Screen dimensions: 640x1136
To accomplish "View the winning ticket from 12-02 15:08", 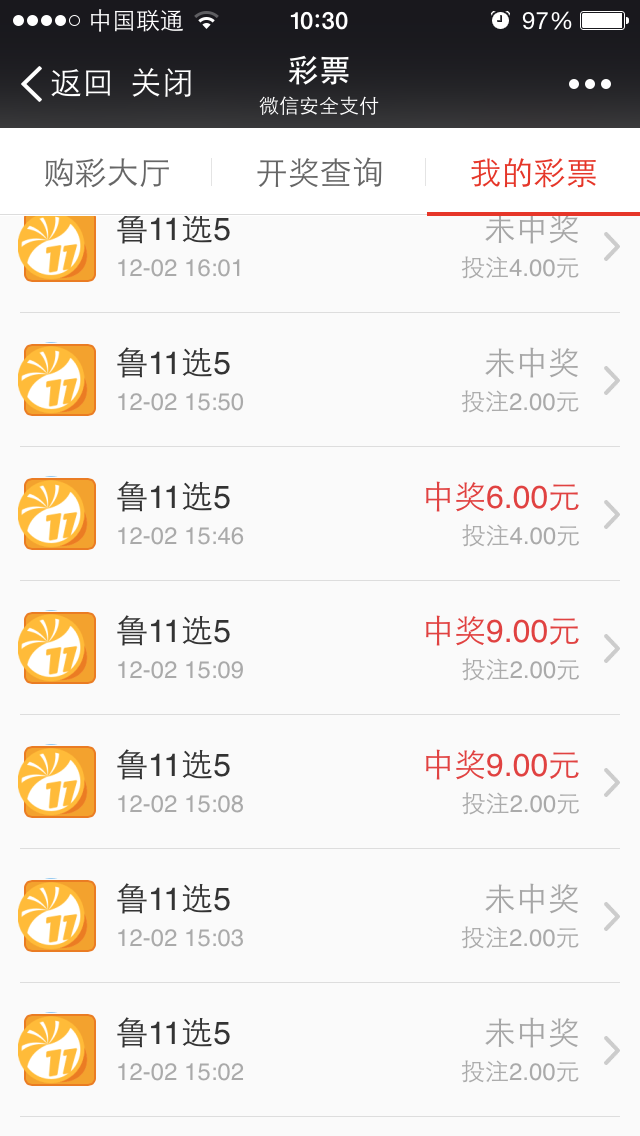I will pyautogui.click(x=320, y=782).
